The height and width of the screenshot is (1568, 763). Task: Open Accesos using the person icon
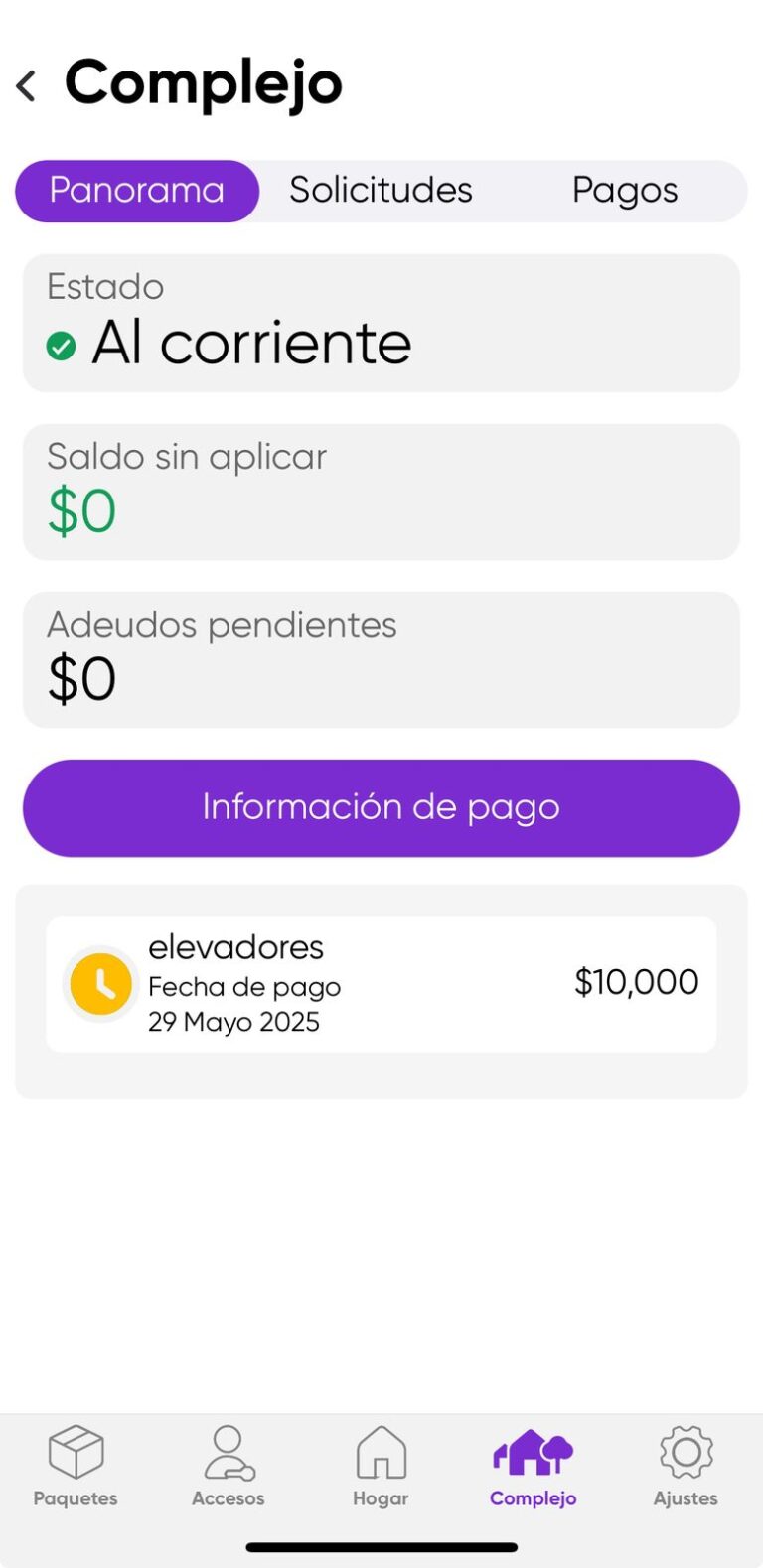coord(228,1453)
